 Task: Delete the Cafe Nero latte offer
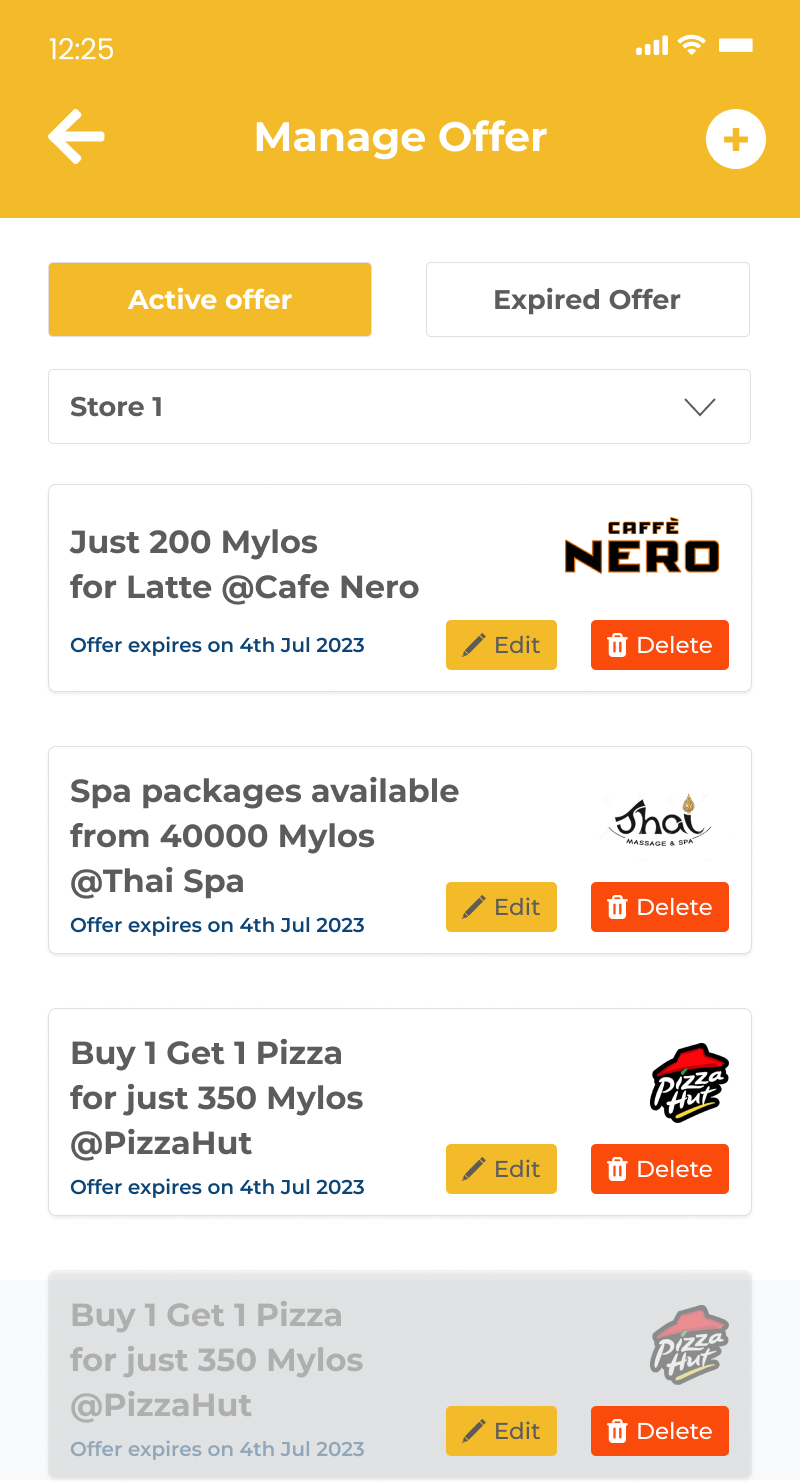click(x=660, y=645)
